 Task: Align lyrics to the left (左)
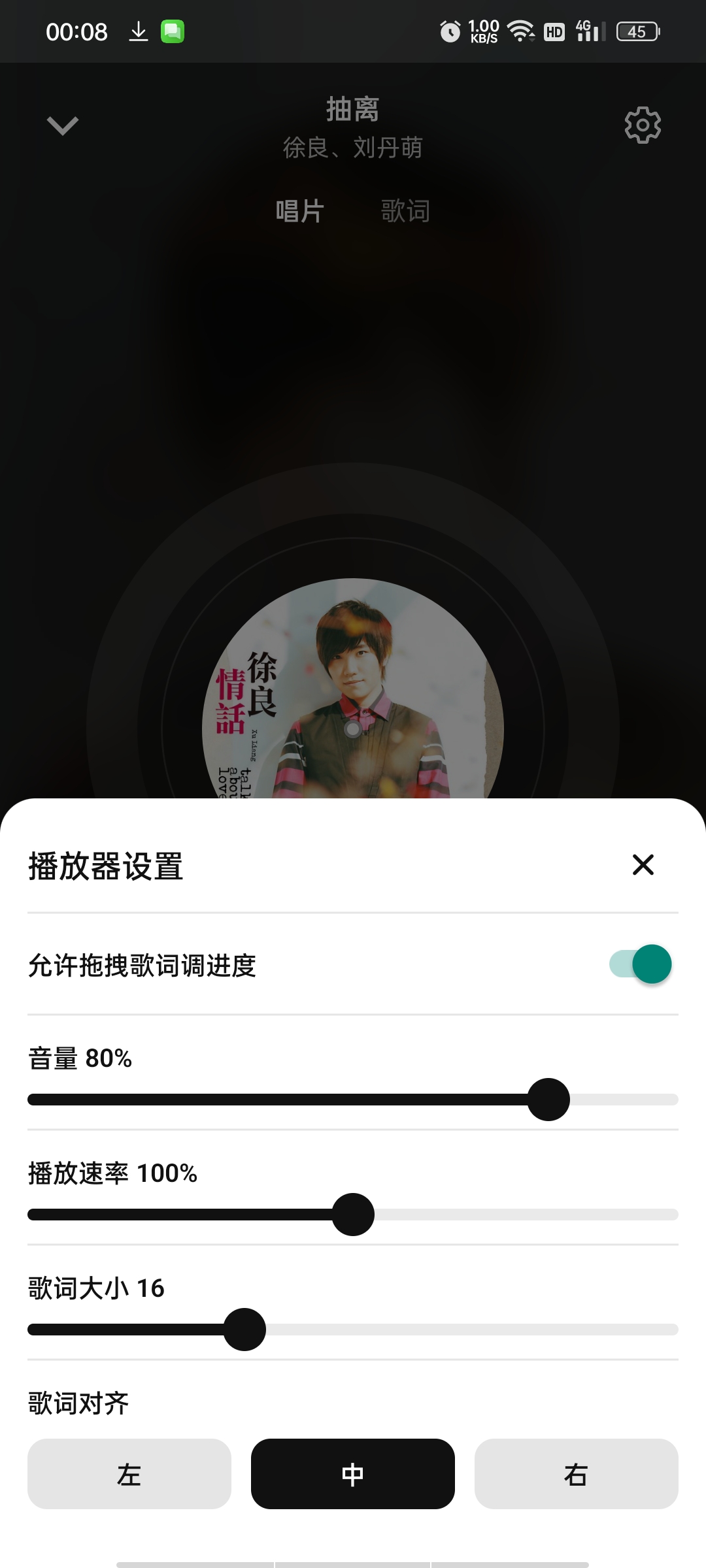coord(129,1474)
